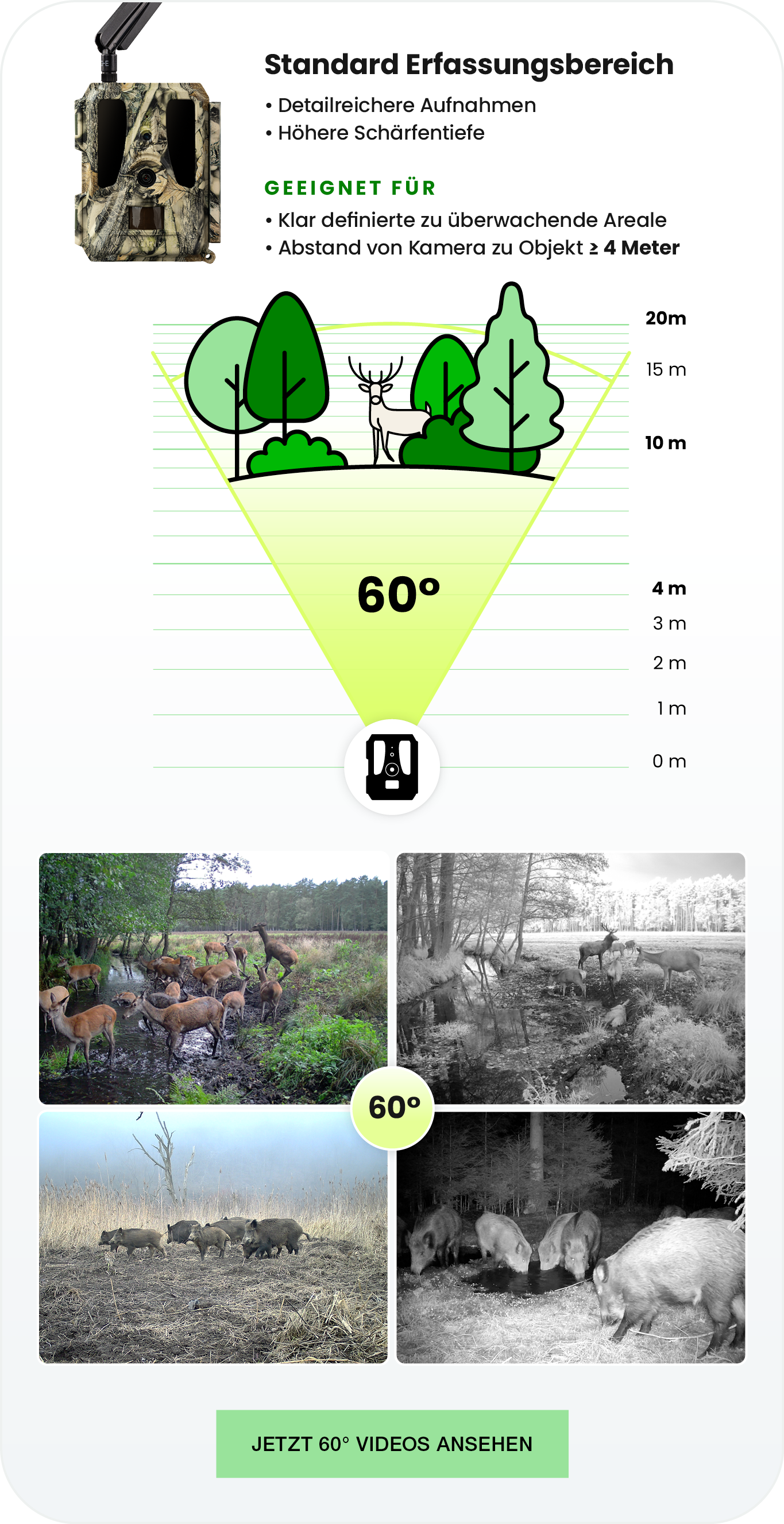Tap the Jetzt 60° Videos ansehen button

[x=392, y=1444]
